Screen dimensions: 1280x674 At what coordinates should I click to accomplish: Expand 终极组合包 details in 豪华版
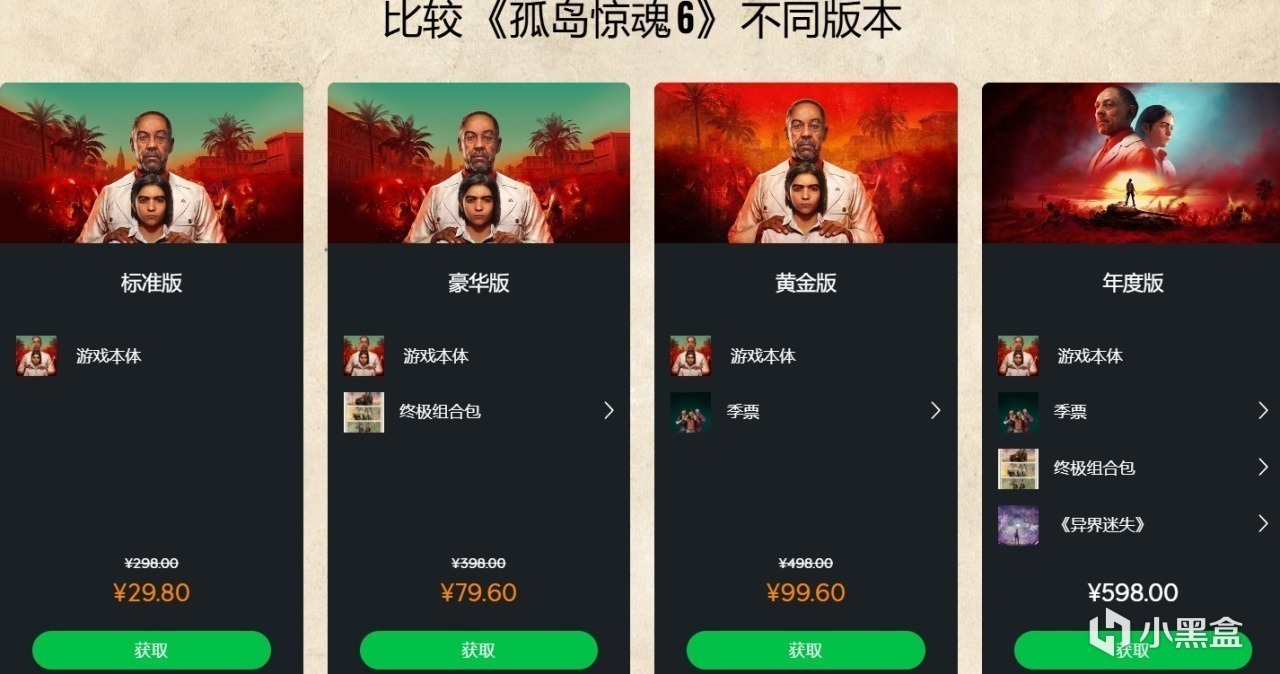(x=609, y=410)
